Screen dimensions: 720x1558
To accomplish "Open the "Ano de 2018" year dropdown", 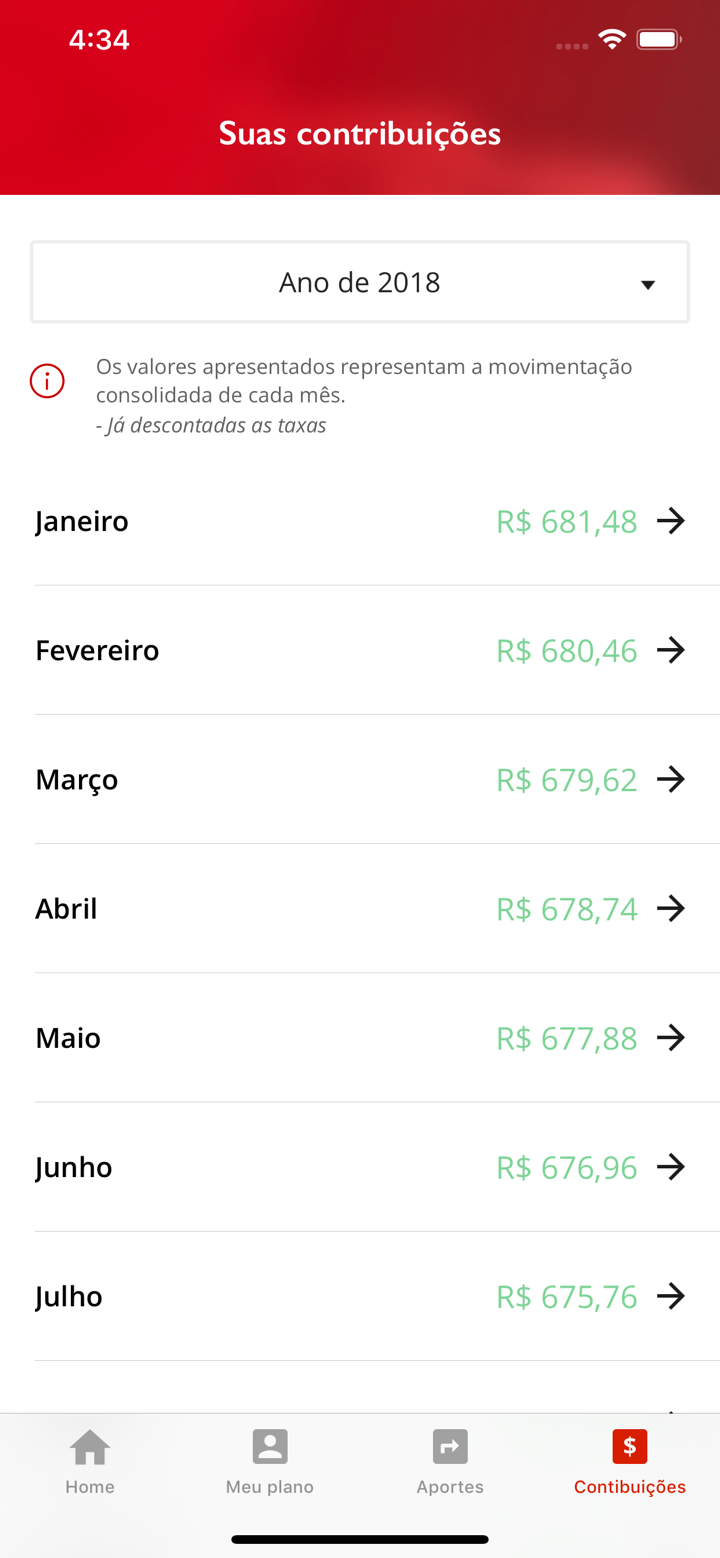I will click(x=360, y=282).
